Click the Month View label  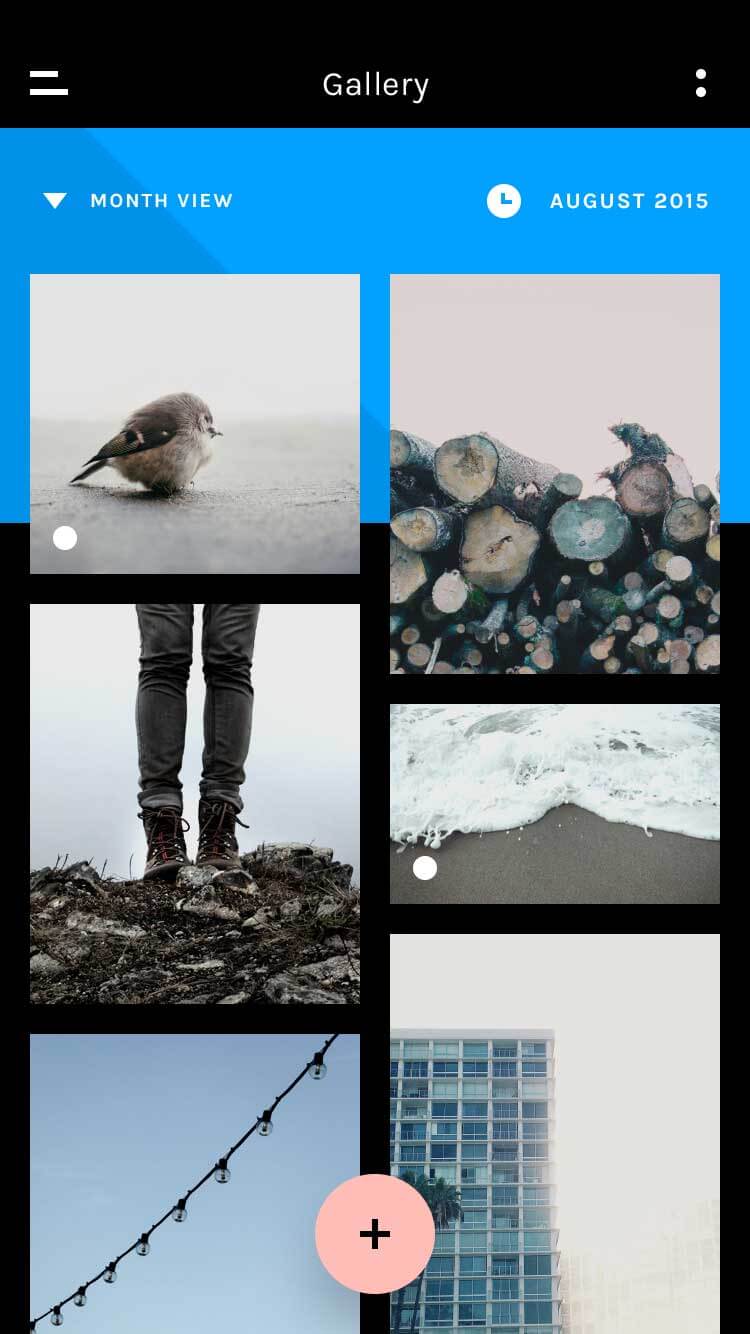tap(161, 201)
